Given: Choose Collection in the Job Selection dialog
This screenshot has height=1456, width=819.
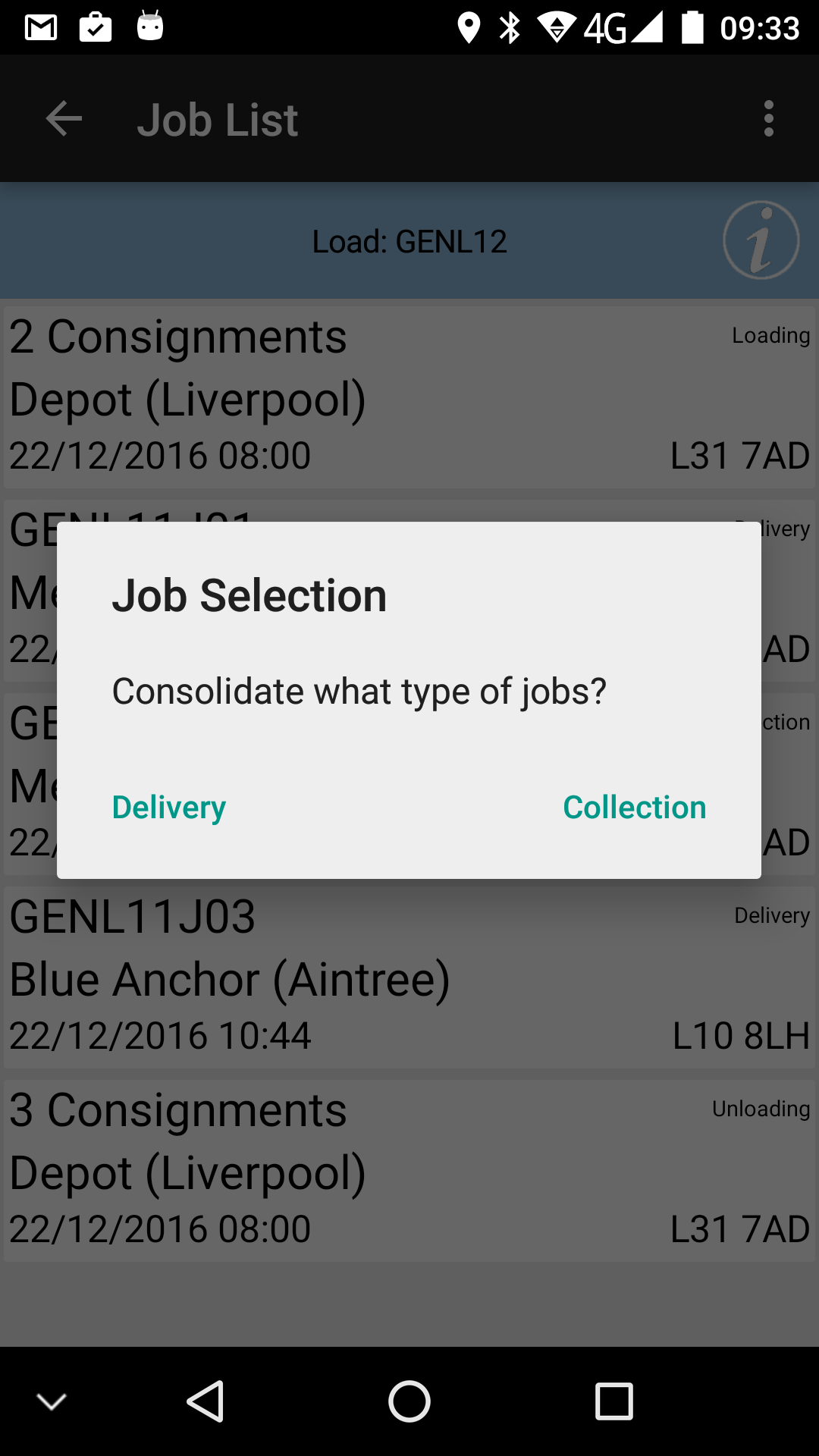Looking at the screenshot, I should point(634,807).
